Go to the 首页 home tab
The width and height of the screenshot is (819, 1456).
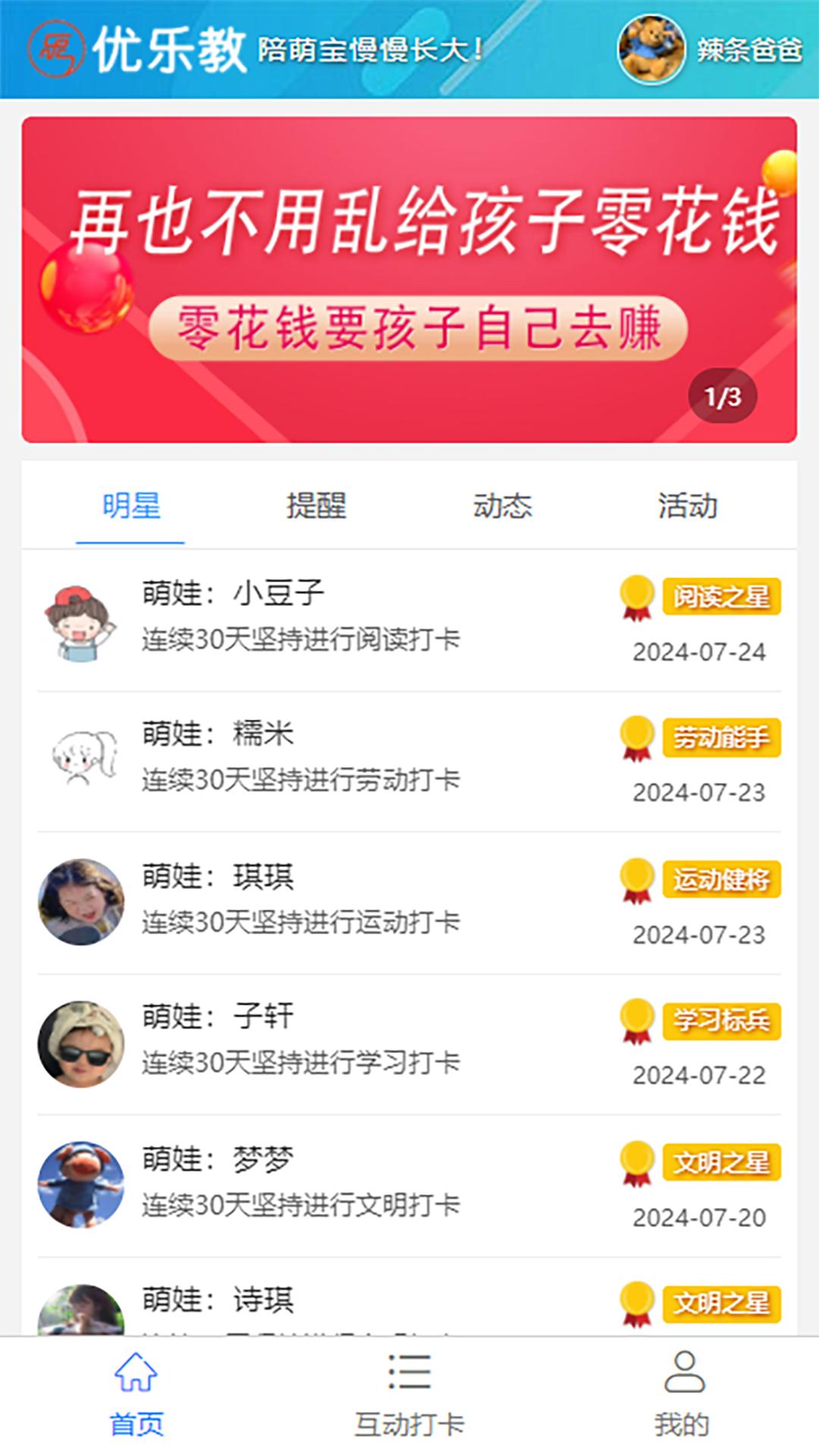[136, 1395]
